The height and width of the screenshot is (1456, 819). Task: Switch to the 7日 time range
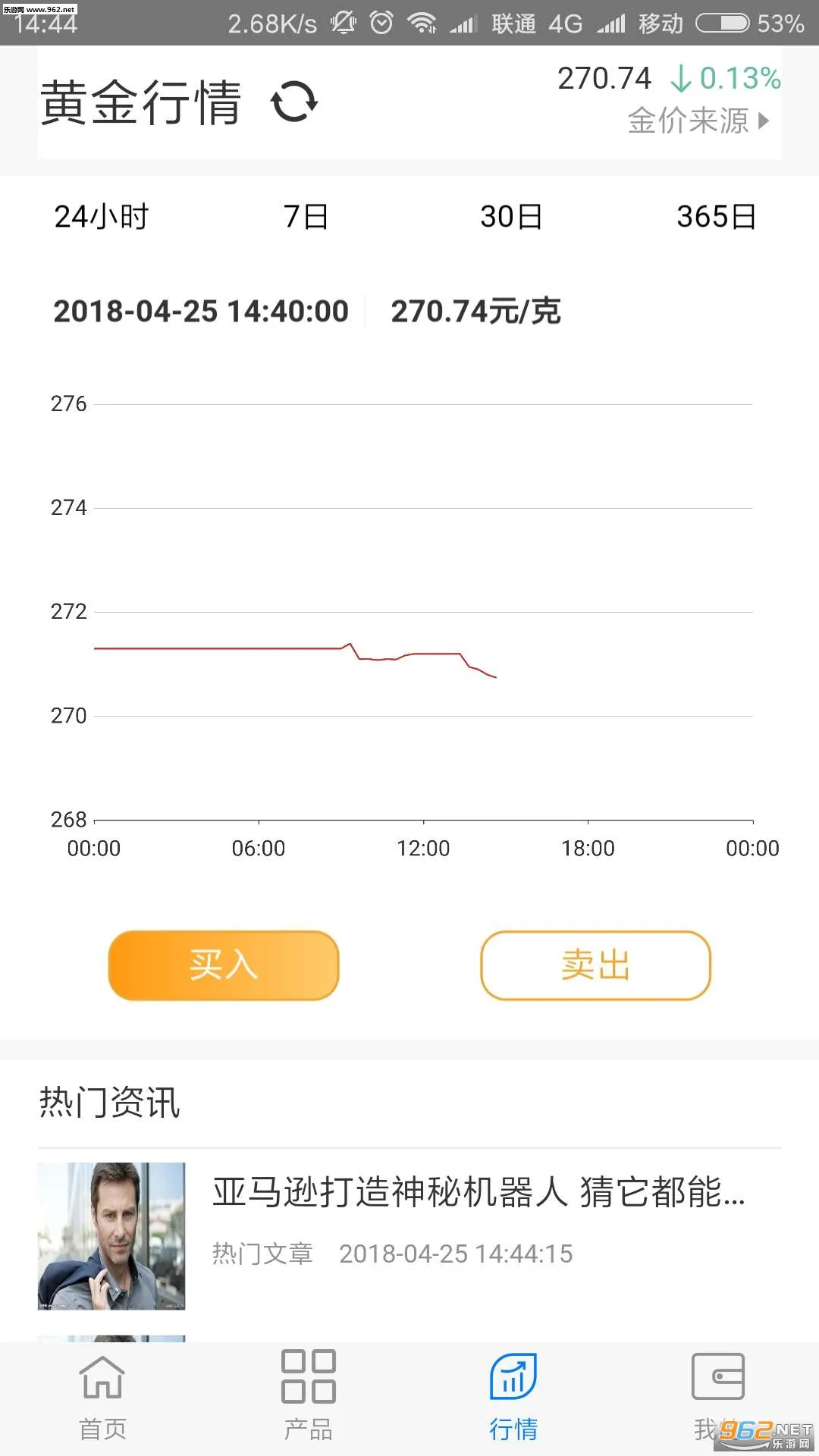pyautogui.click(x=305, y=217)
